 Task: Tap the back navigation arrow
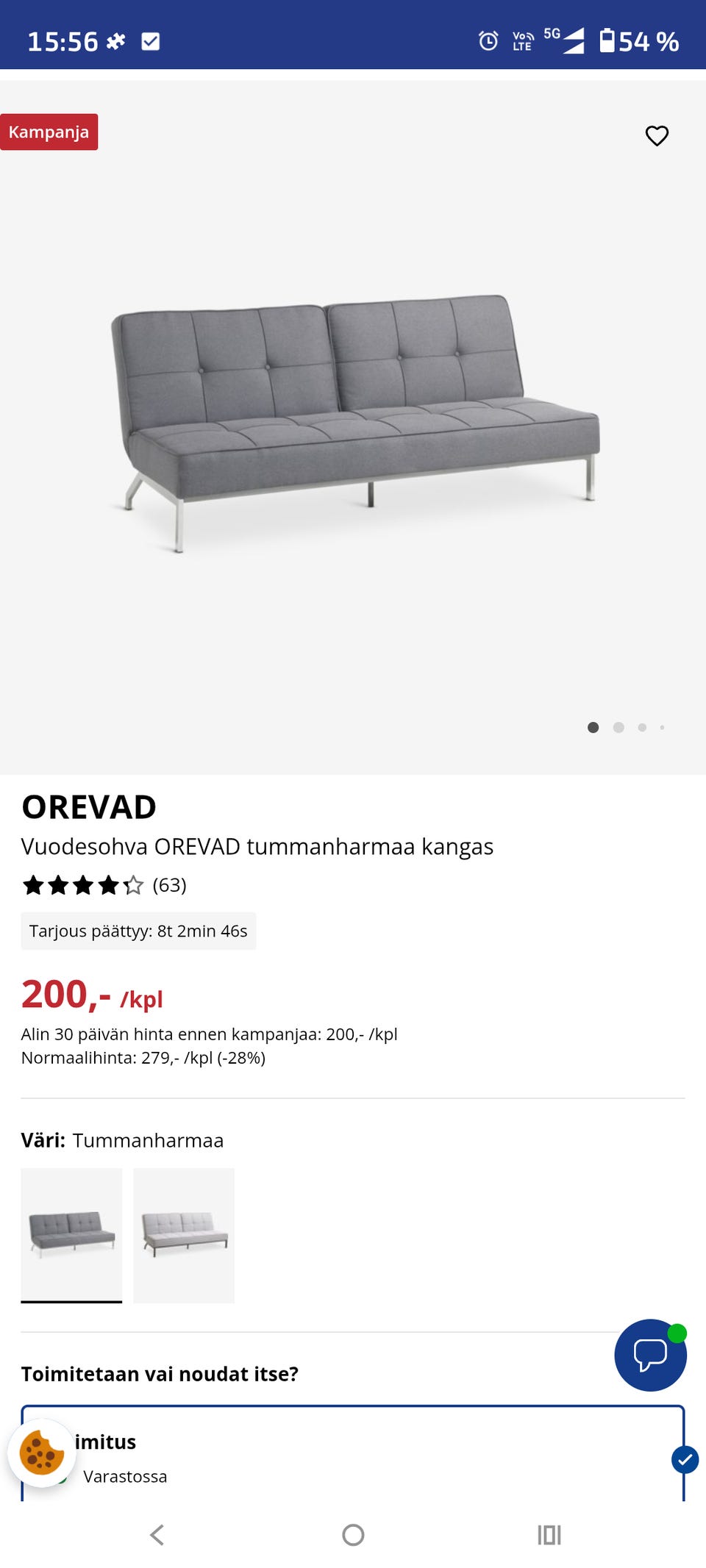coord(157,1534)
